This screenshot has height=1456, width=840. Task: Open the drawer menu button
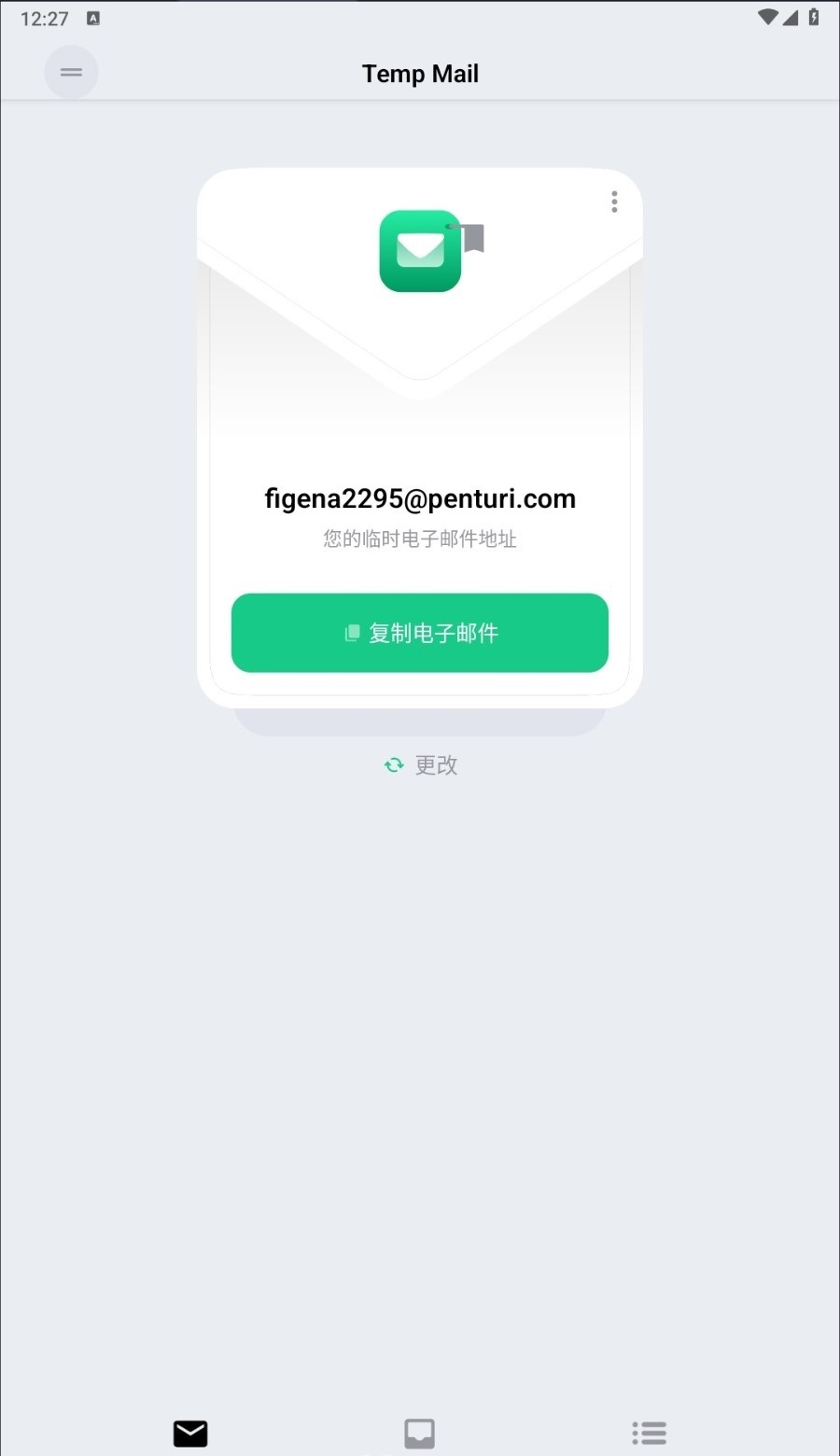pos(71,73)
